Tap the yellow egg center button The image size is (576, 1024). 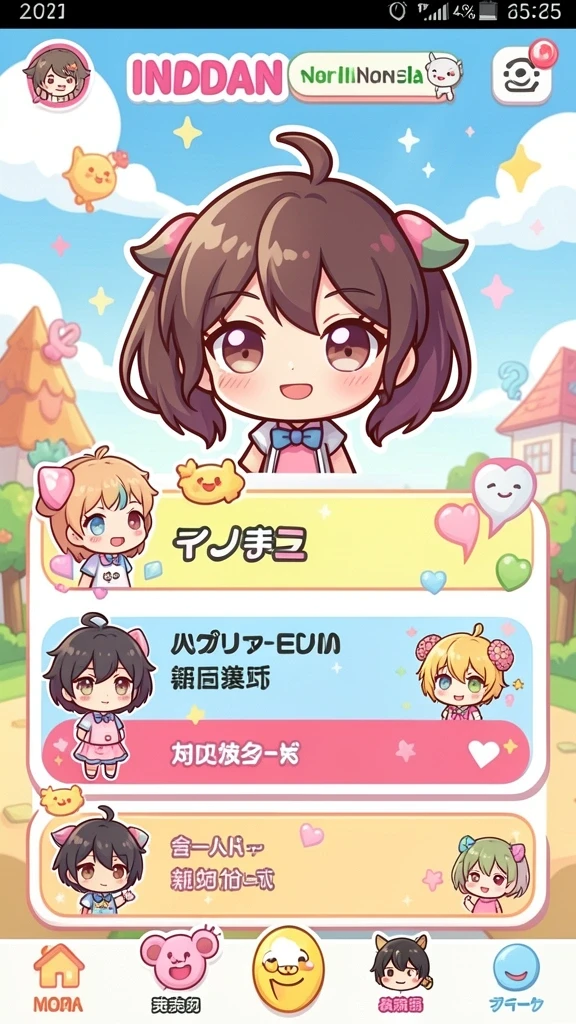(x=288, y=969)
